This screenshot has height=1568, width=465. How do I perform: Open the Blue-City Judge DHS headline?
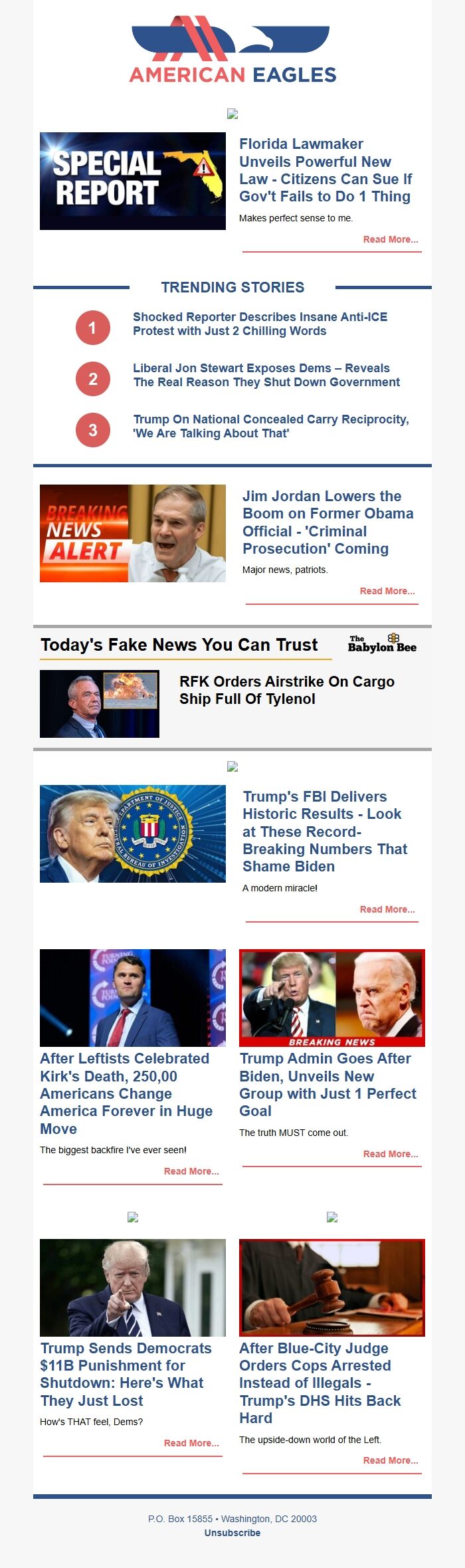320,1383
